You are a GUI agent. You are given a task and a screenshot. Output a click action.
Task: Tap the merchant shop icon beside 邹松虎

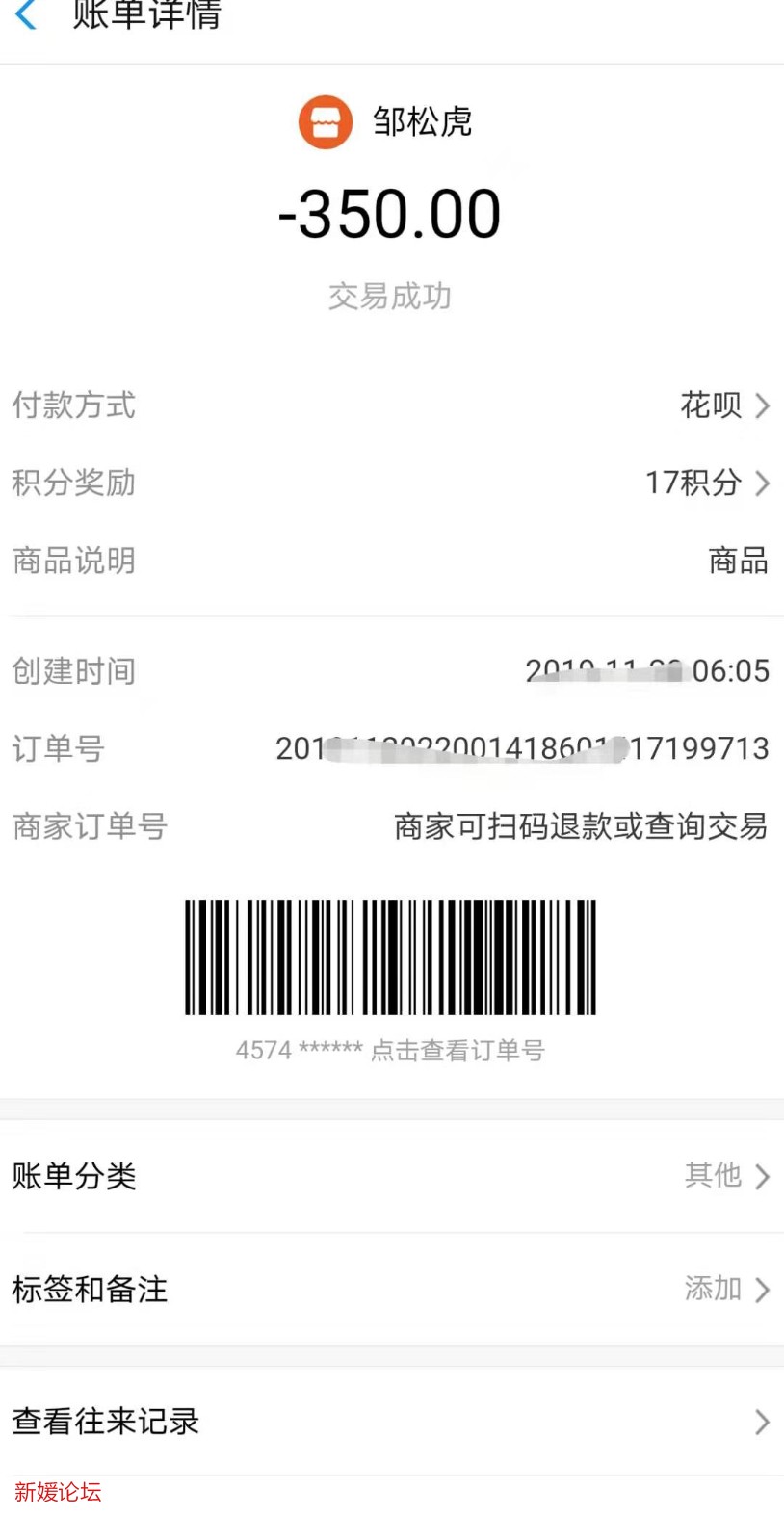point(326,122)
